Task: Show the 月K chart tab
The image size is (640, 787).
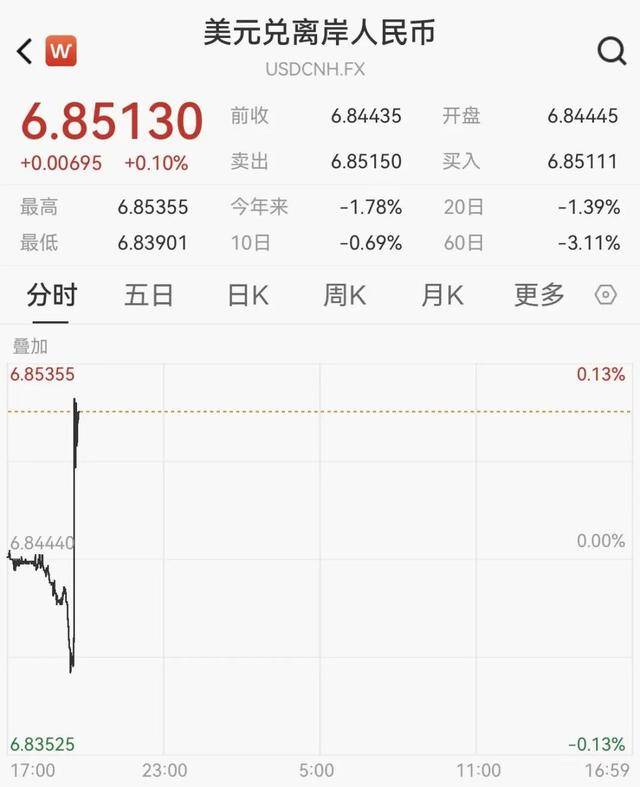Action: coord(442,295)
